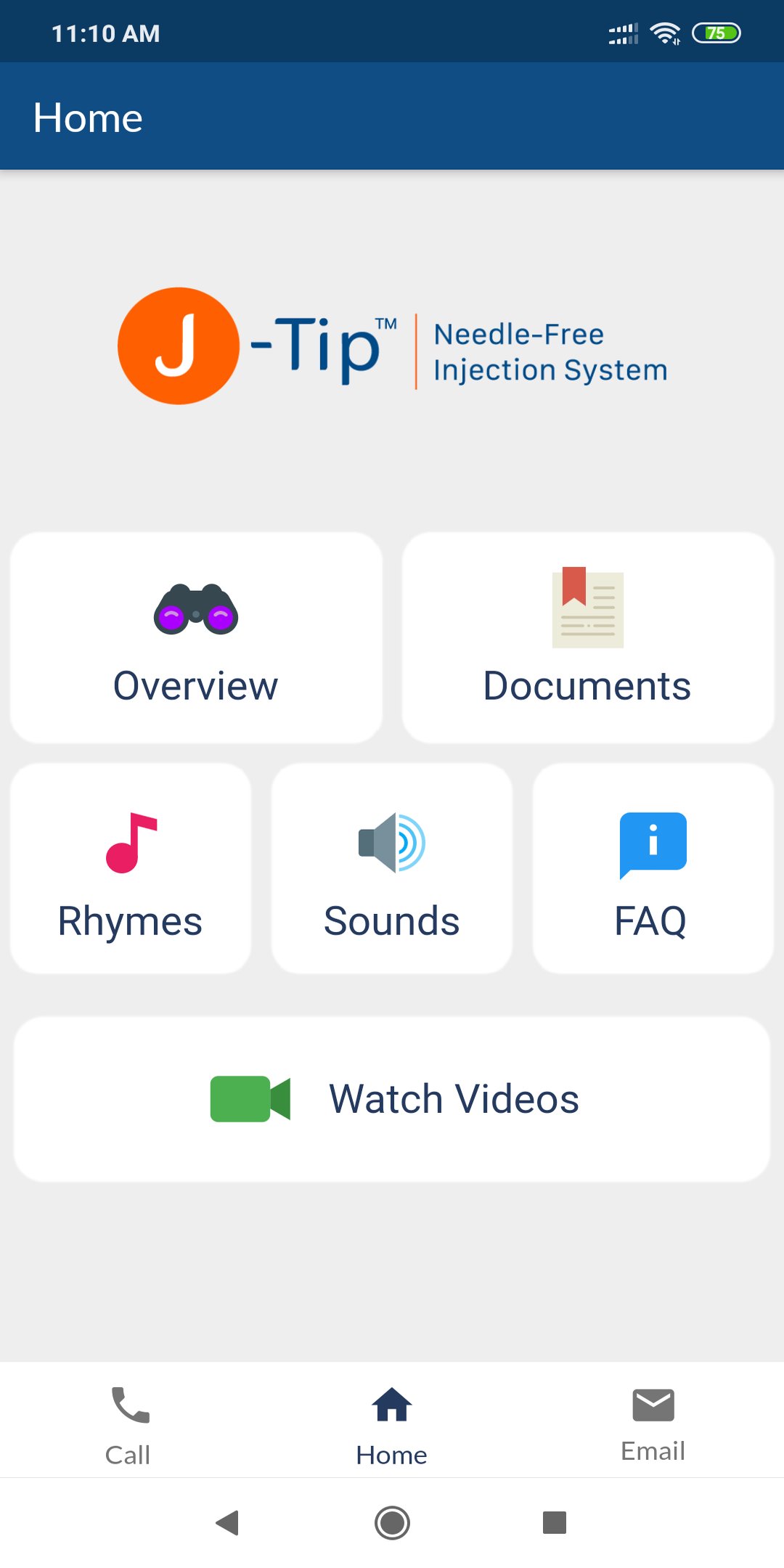Open the Watch Videos section
The height and width of the screenshot is (1568, 784).
(392, 1098)
